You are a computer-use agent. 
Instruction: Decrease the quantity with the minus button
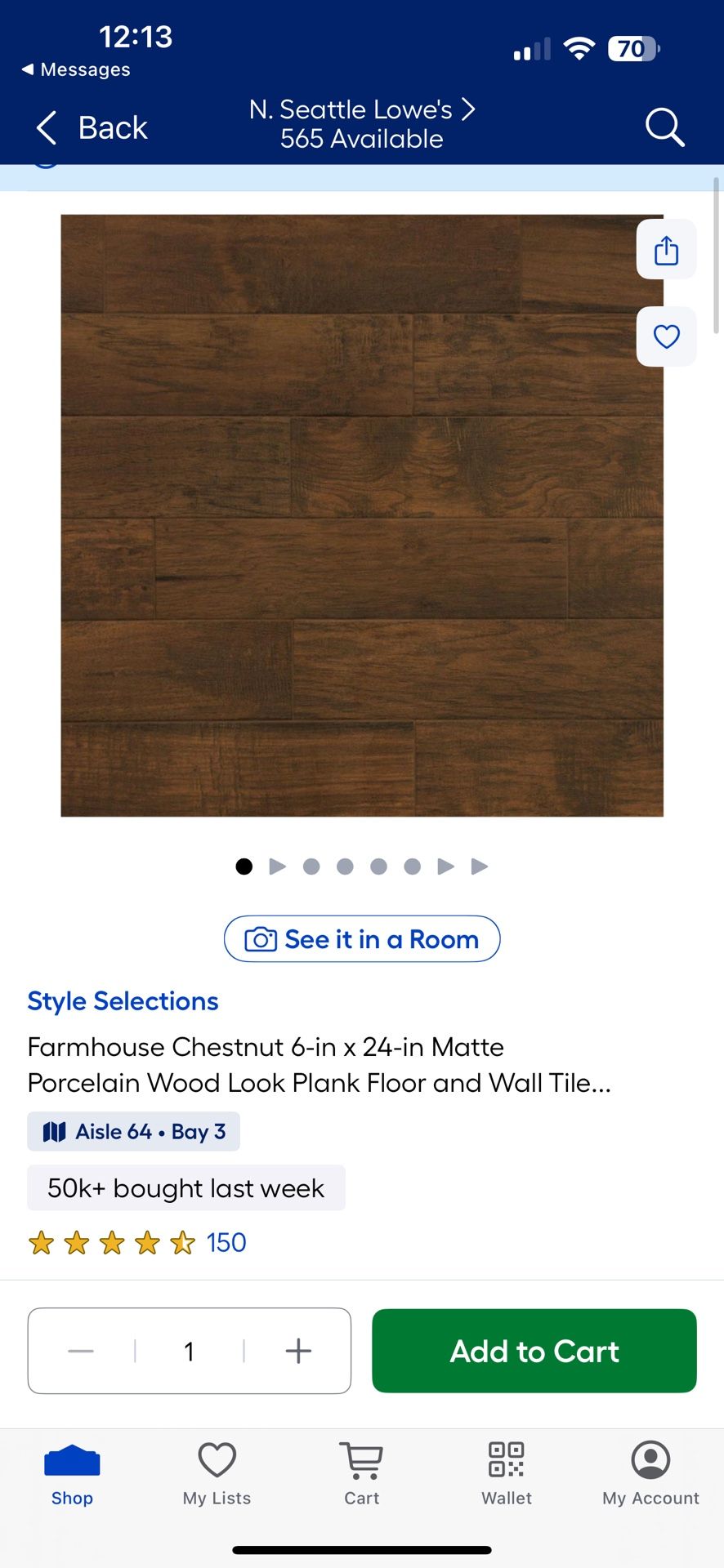(x=81, y=1351)
